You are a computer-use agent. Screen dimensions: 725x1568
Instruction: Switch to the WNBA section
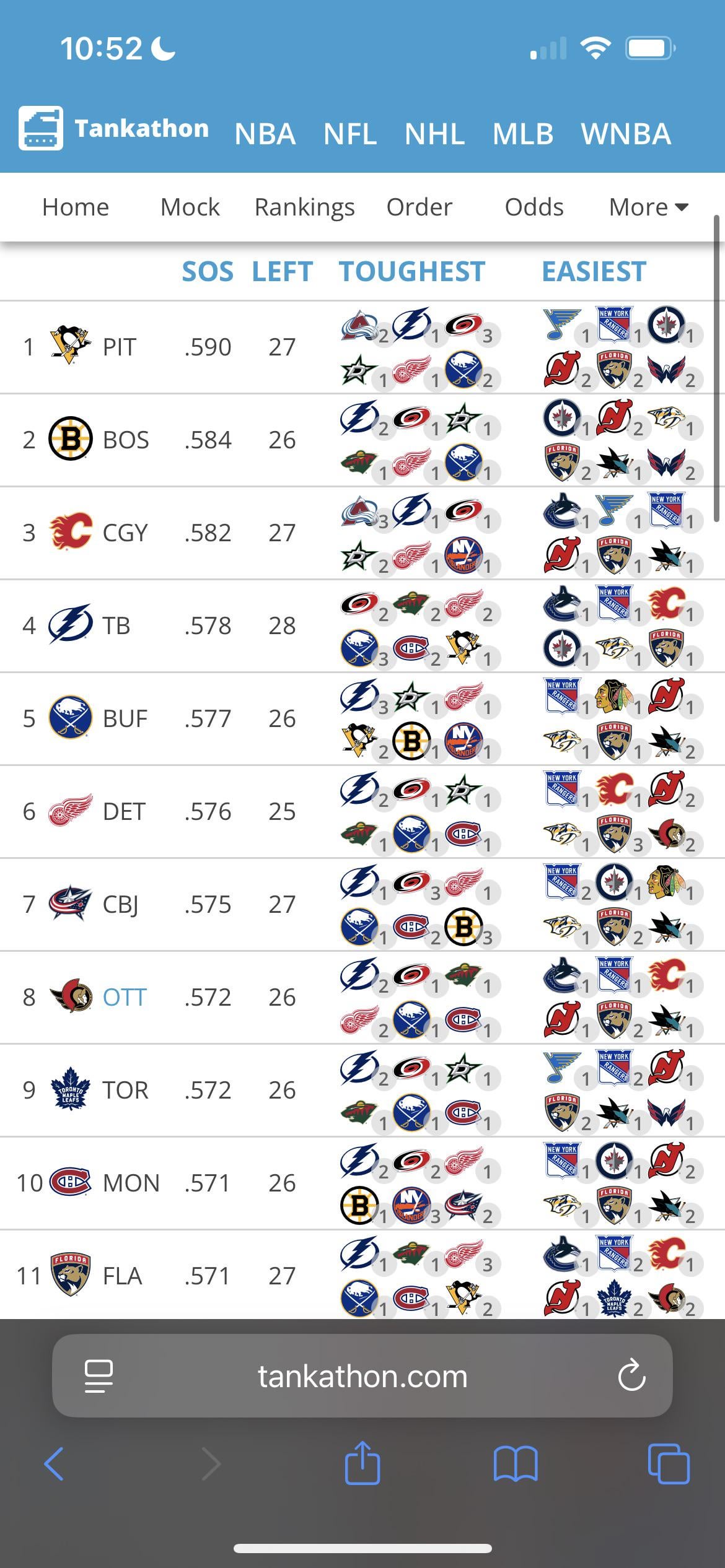[626, 134]
